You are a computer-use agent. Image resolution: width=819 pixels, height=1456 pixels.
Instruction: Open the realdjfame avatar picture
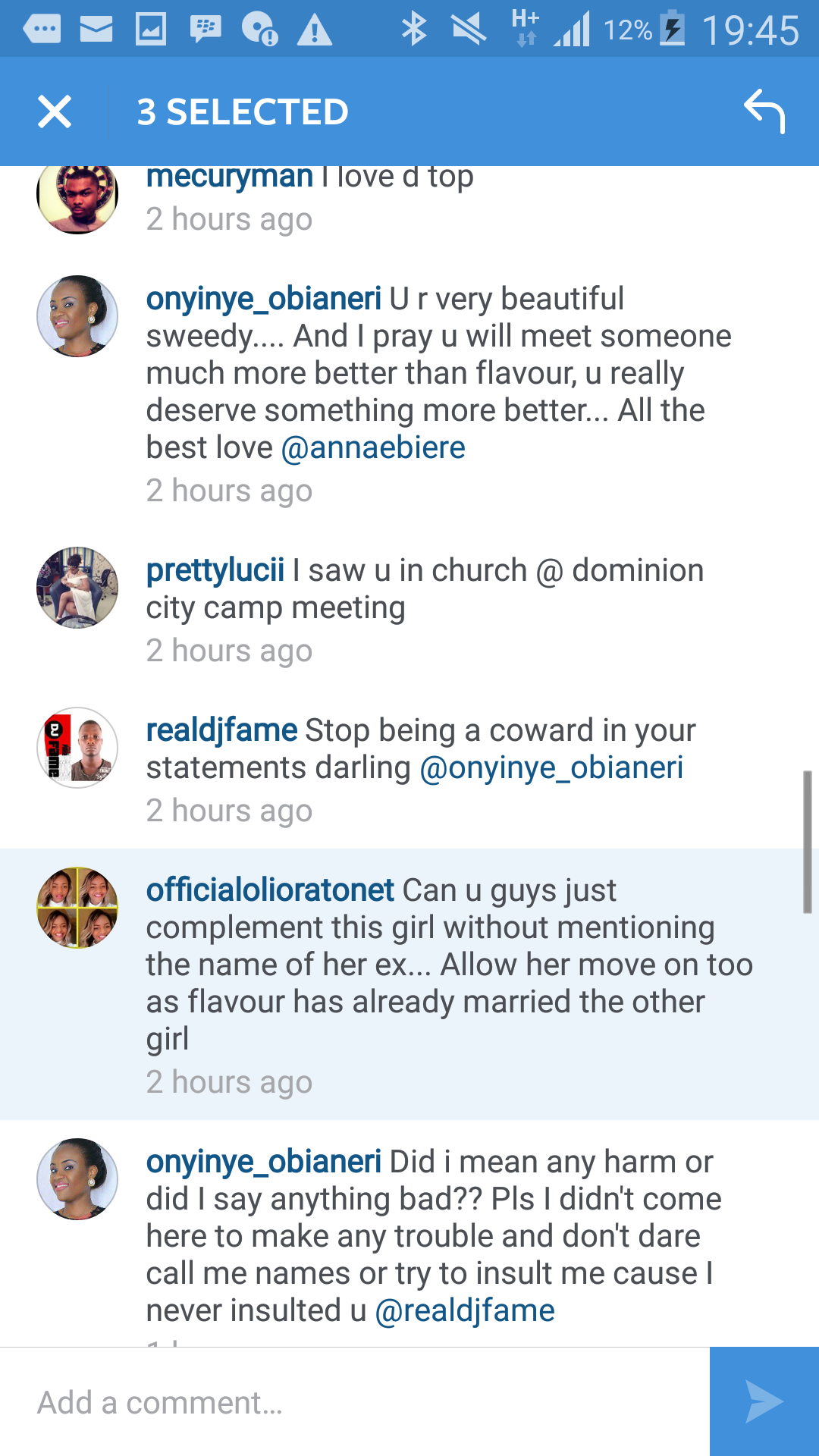tap(77, 748)
